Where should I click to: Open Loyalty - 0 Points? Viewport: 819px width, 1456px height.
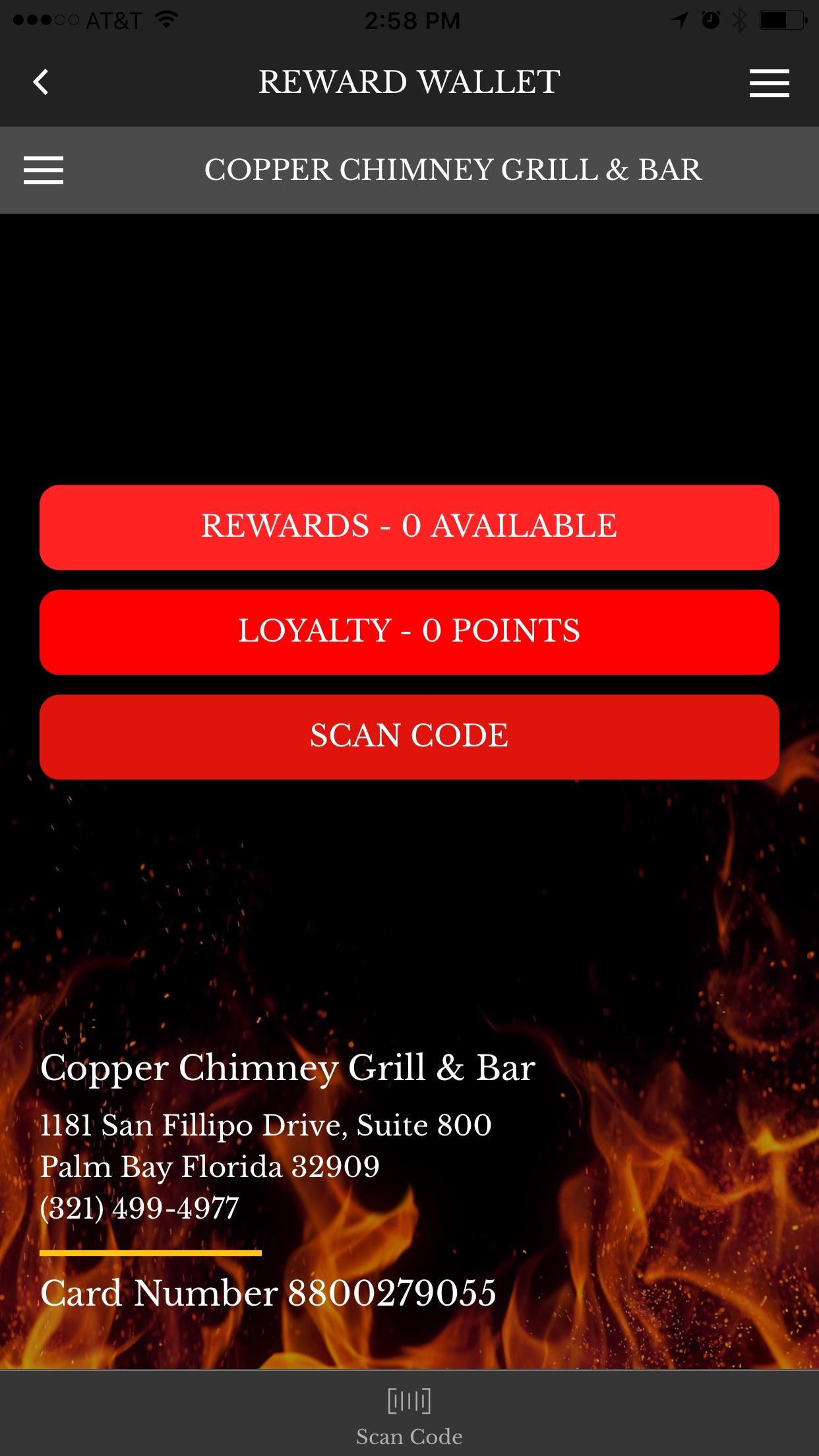pos(409,632)
